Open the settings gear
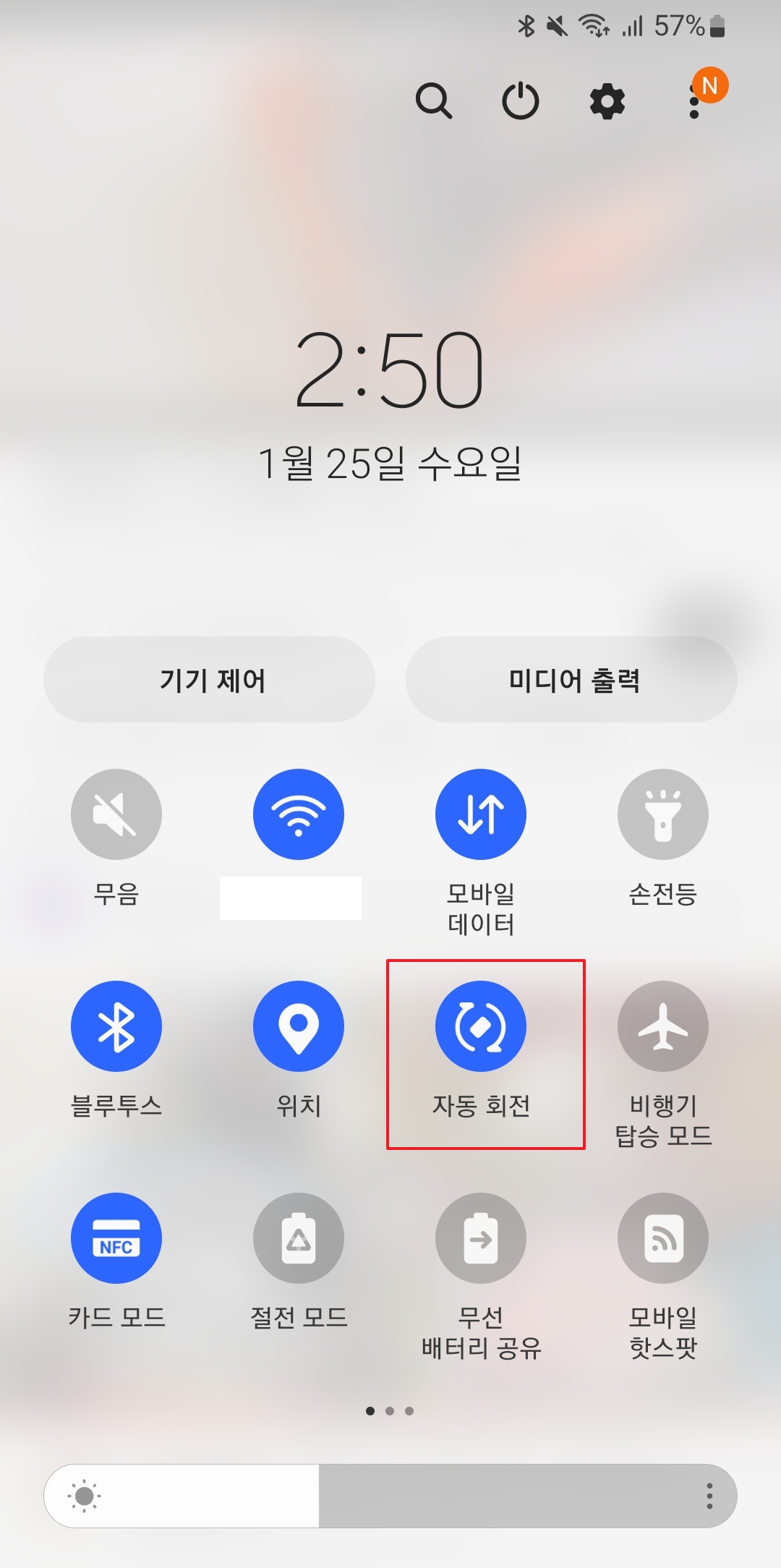 click(607, 101)
